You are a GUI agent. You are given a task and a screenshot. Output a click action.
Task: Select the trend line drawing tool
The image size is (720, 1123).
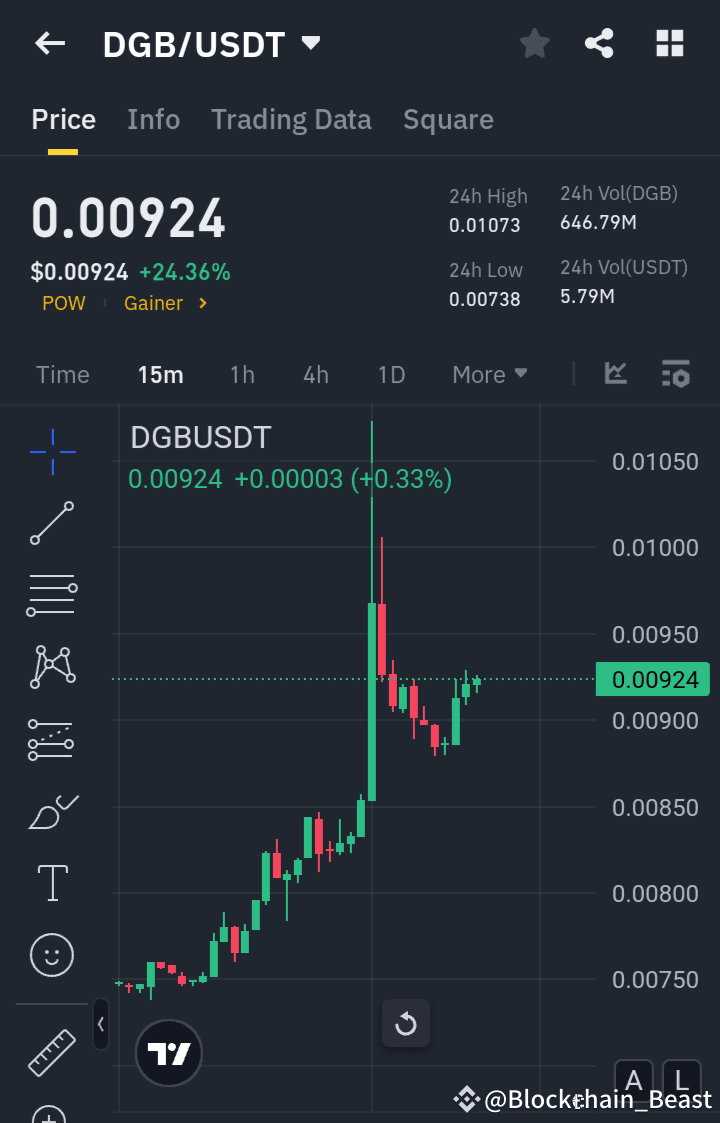tap(51, 523)
